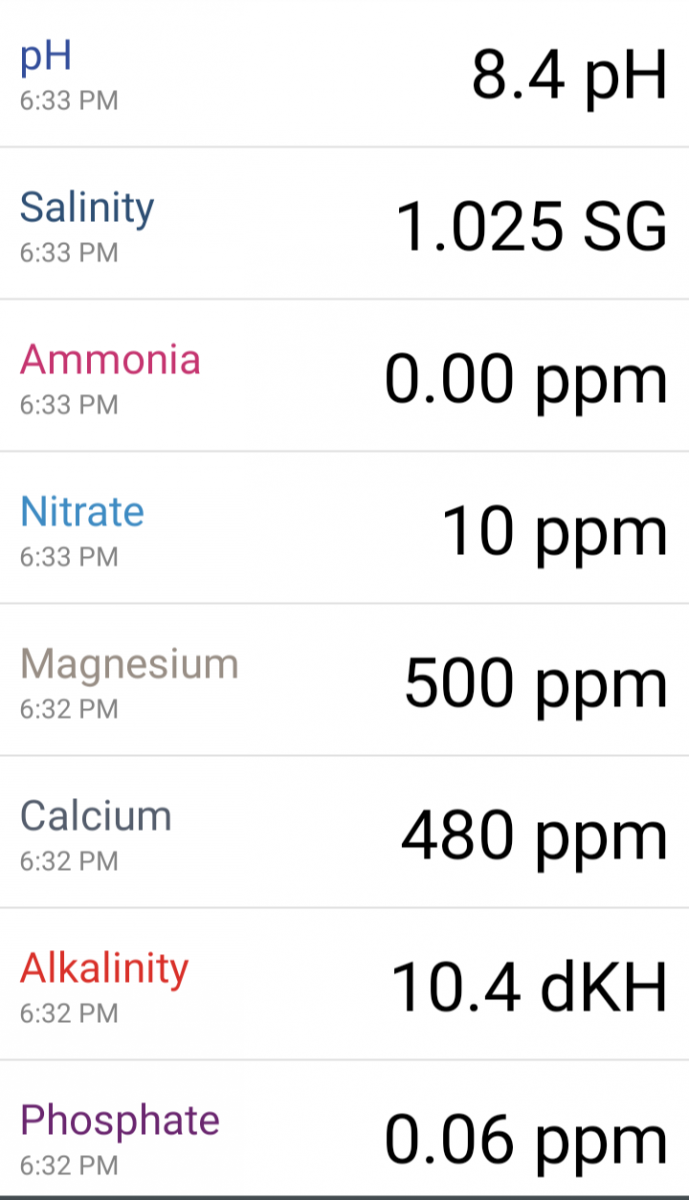This screenshot has height=1200, width=689.
Task: Select the Ammonia parameter row
Action: 344,375
